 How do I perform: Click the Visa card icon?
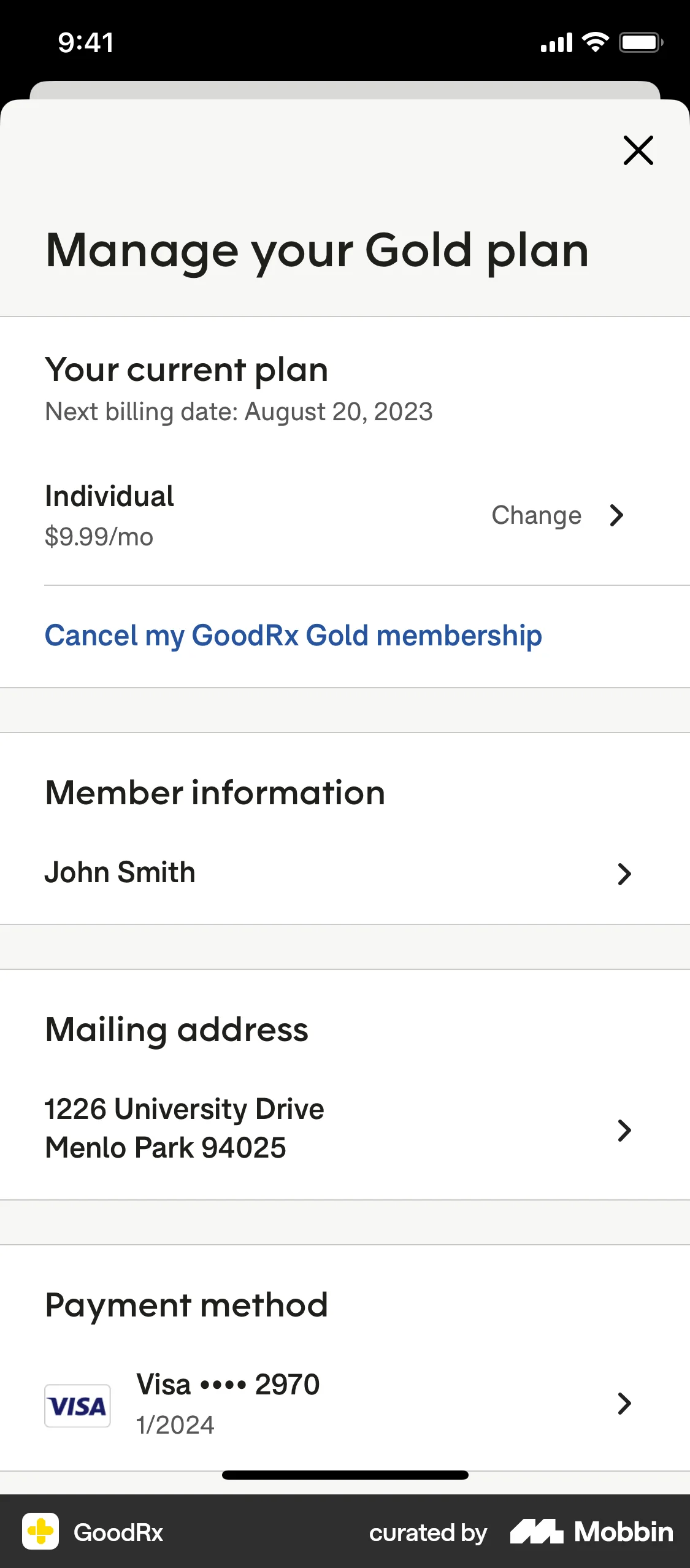[78, 1405]
